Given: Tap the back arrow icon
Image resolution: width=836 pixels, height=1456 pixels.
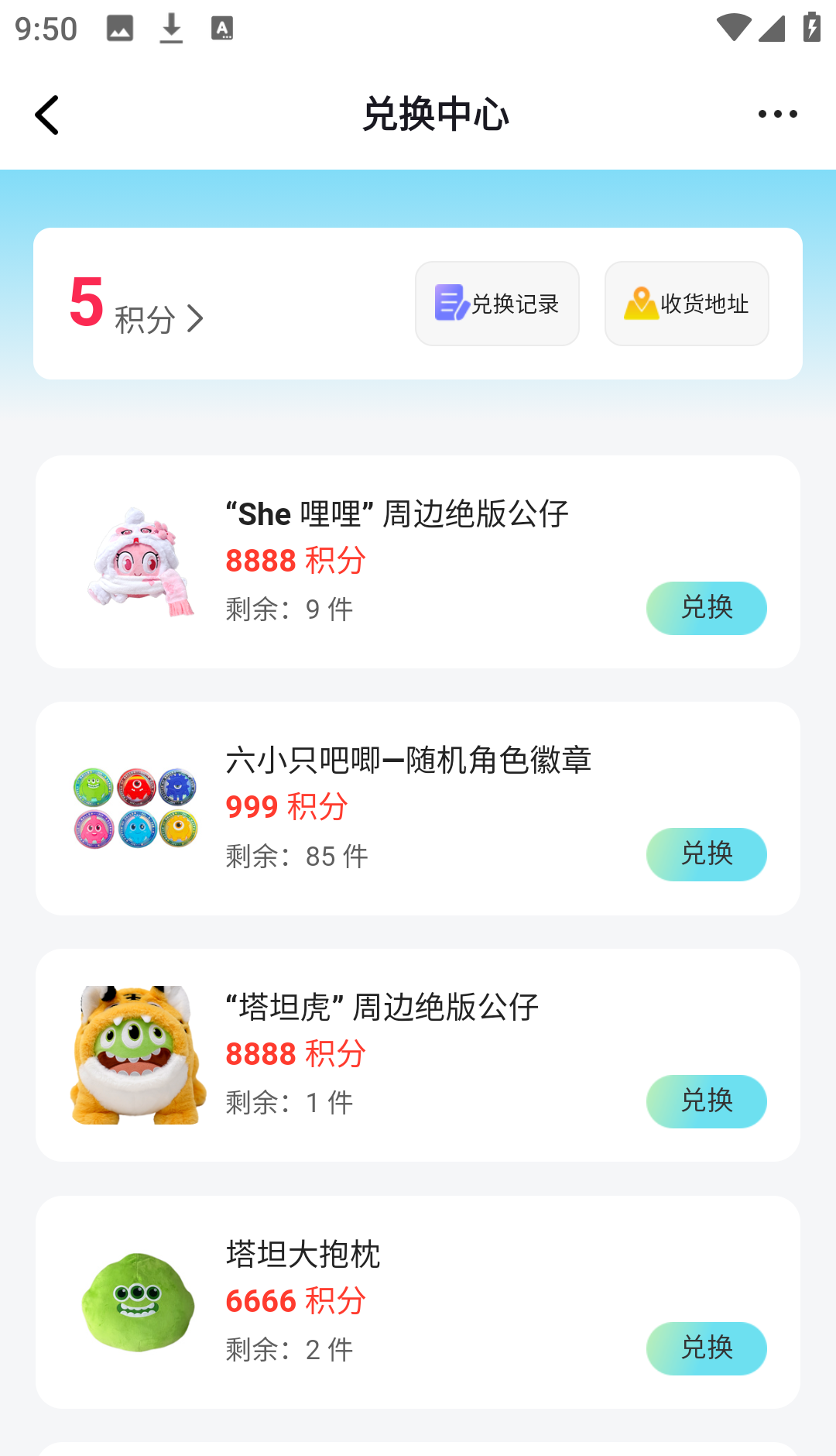Looking at the screenshot, I should (46, 114).
